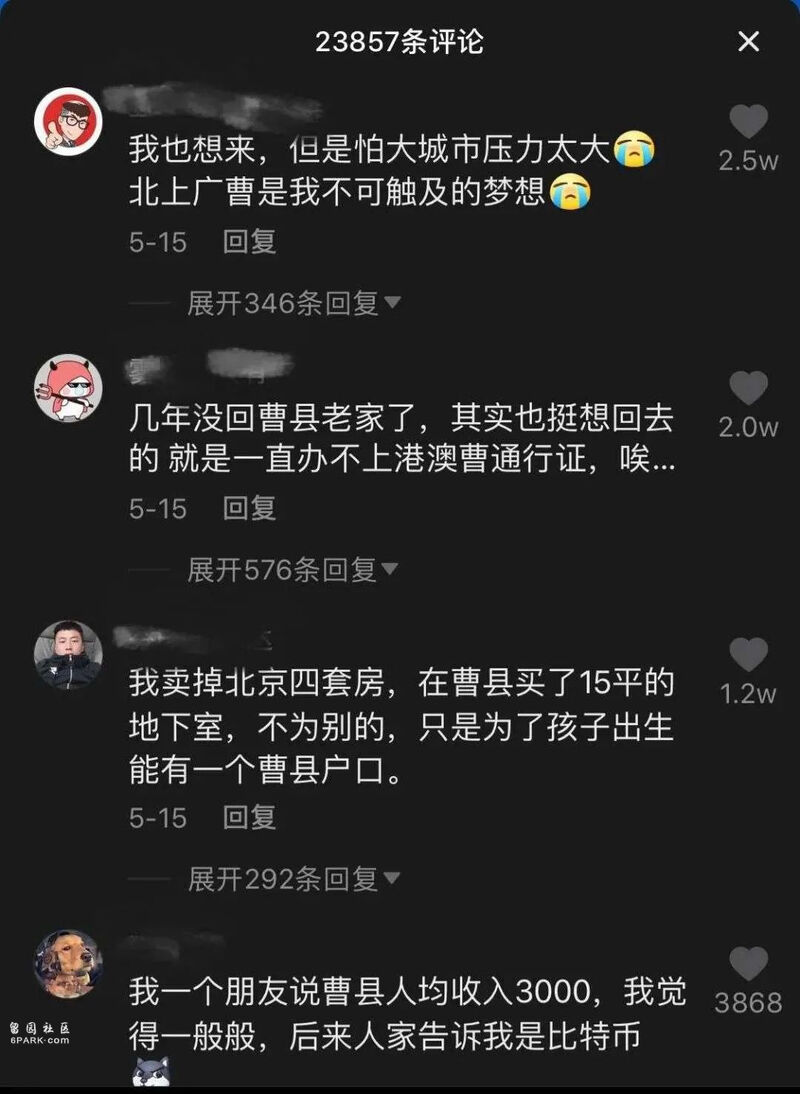
Task: Like the 比特币 income comment
Action: (x=748, y=965)
